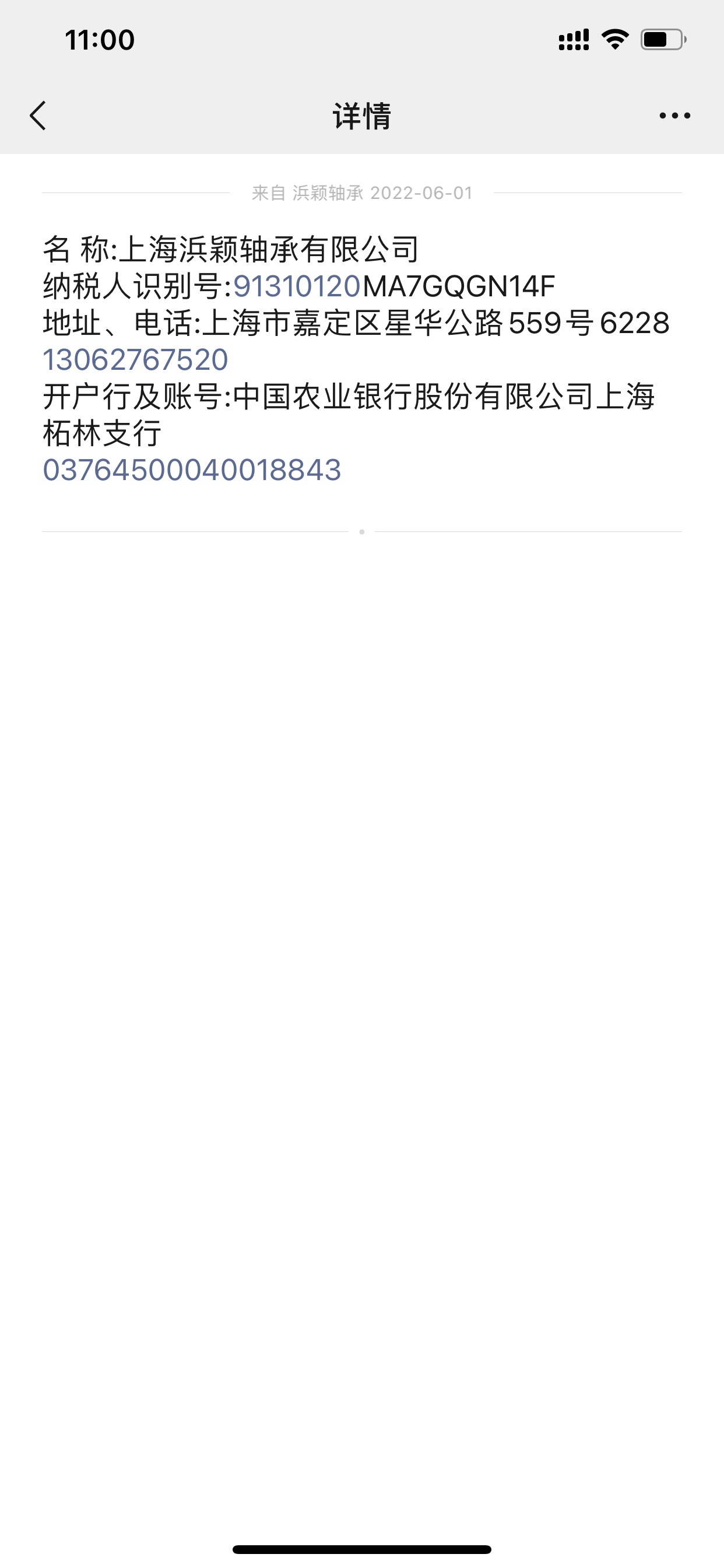Go back from the 详情 page

tap(38, 116)
